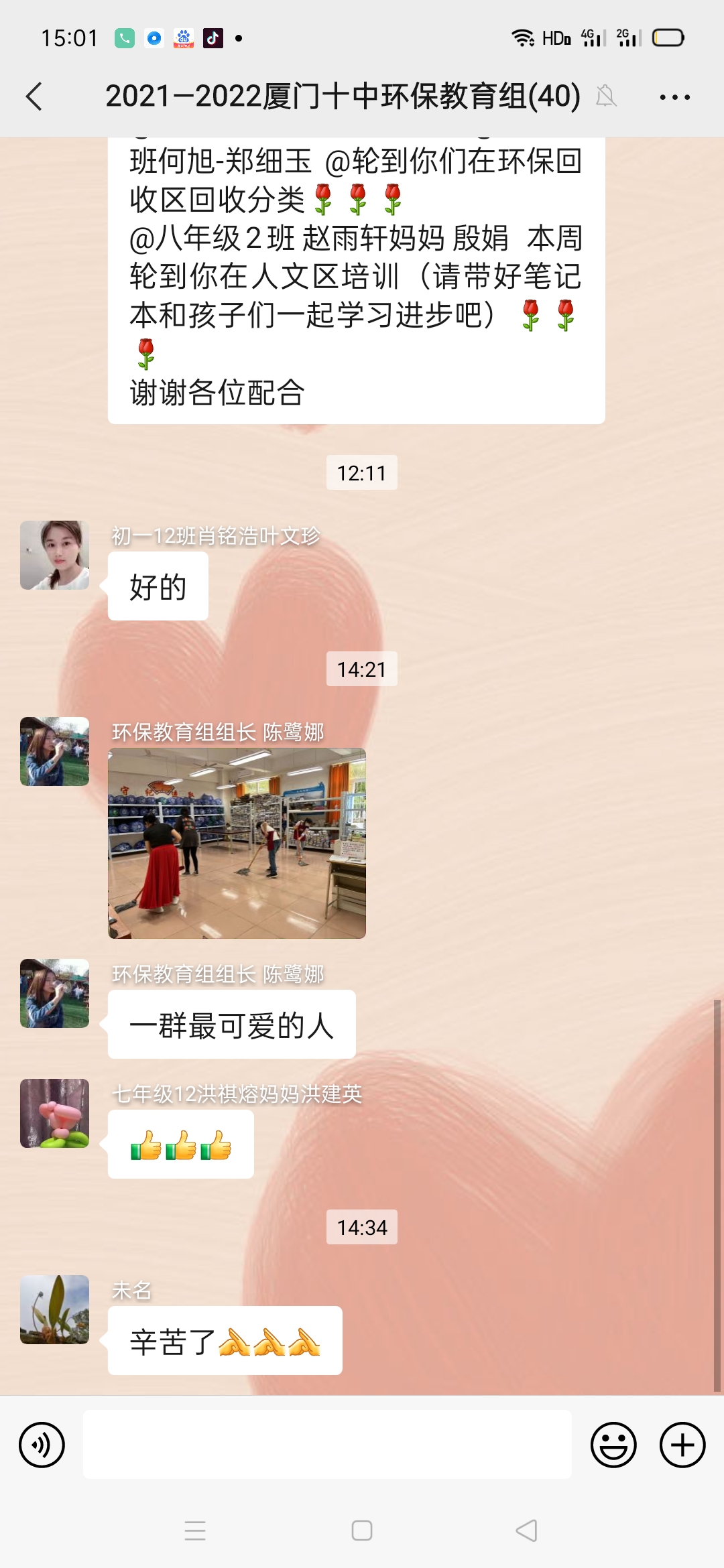Tap 洪建英's balloon avatar
724x1568 pixels.
54,1112
